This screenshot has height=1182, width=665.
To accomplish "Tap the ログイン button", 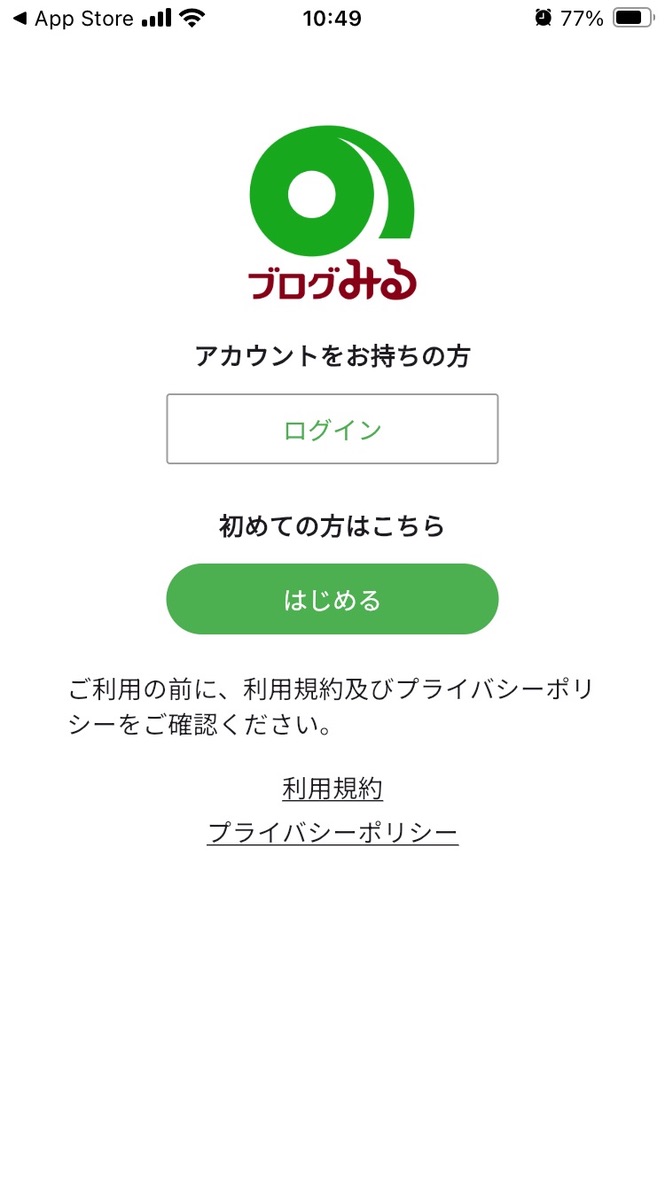I will 332,429.
